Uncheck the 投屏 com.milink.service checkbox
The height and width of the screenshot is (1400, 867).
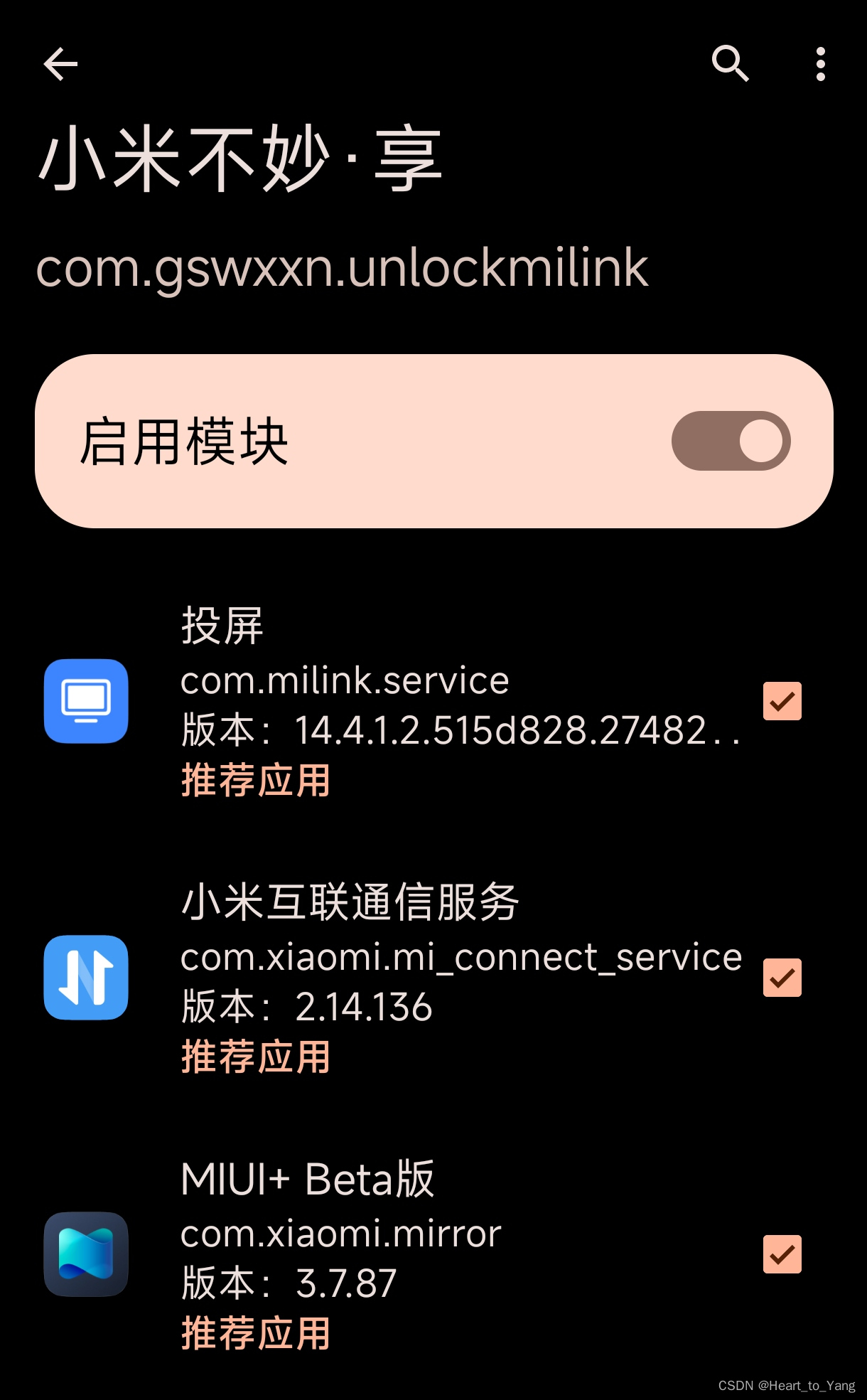click(x=782, y=701)
